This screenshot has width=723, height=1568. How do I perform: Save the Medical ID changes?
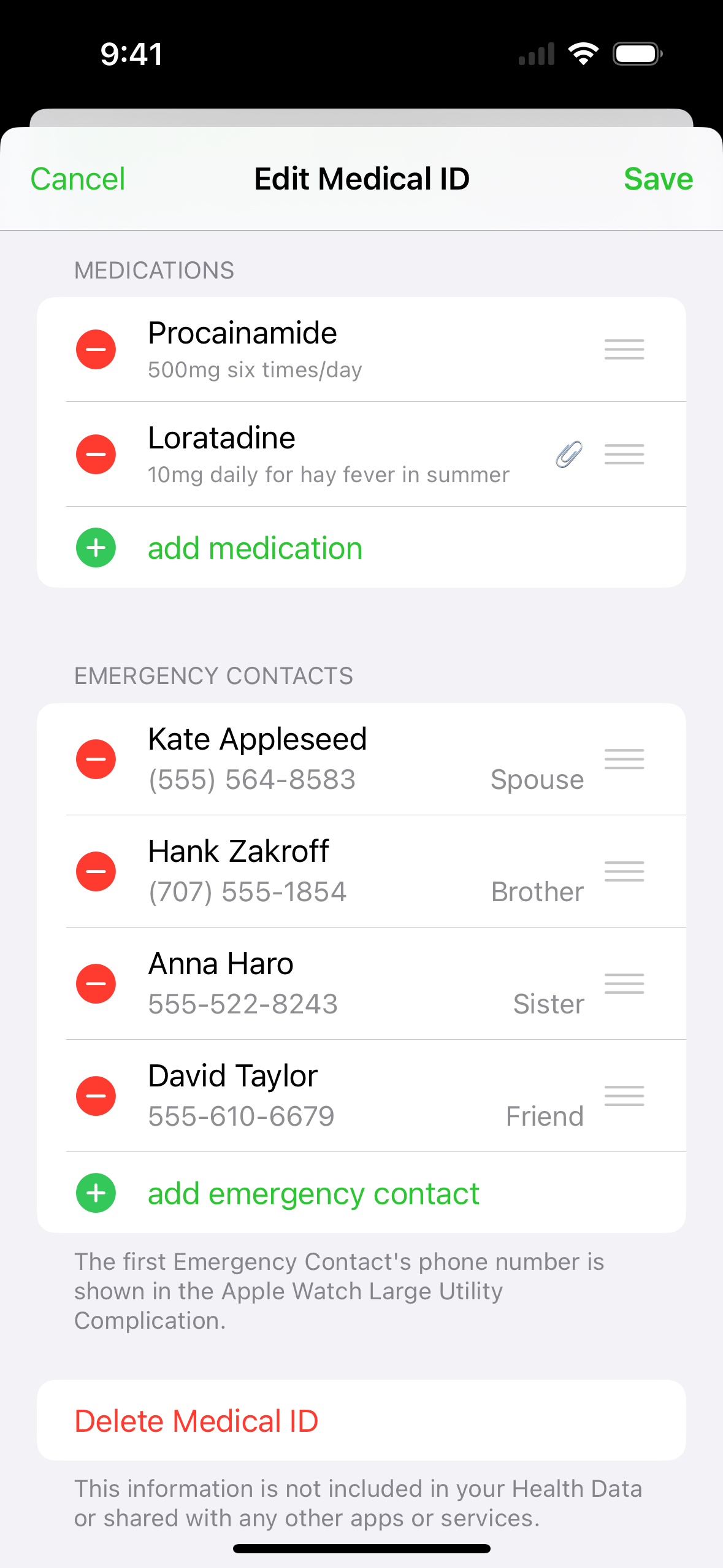click(658, 179)
